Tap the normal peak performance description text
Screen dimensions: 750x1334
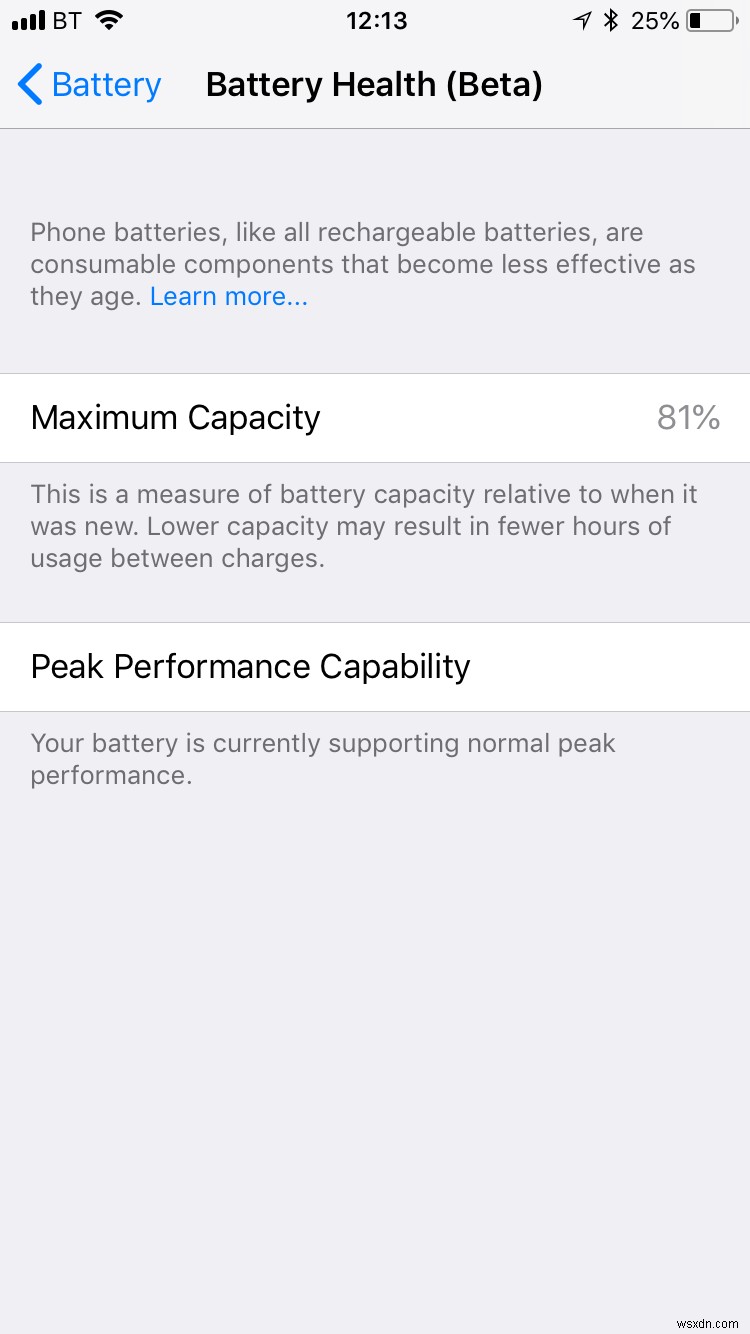point(322,758)
